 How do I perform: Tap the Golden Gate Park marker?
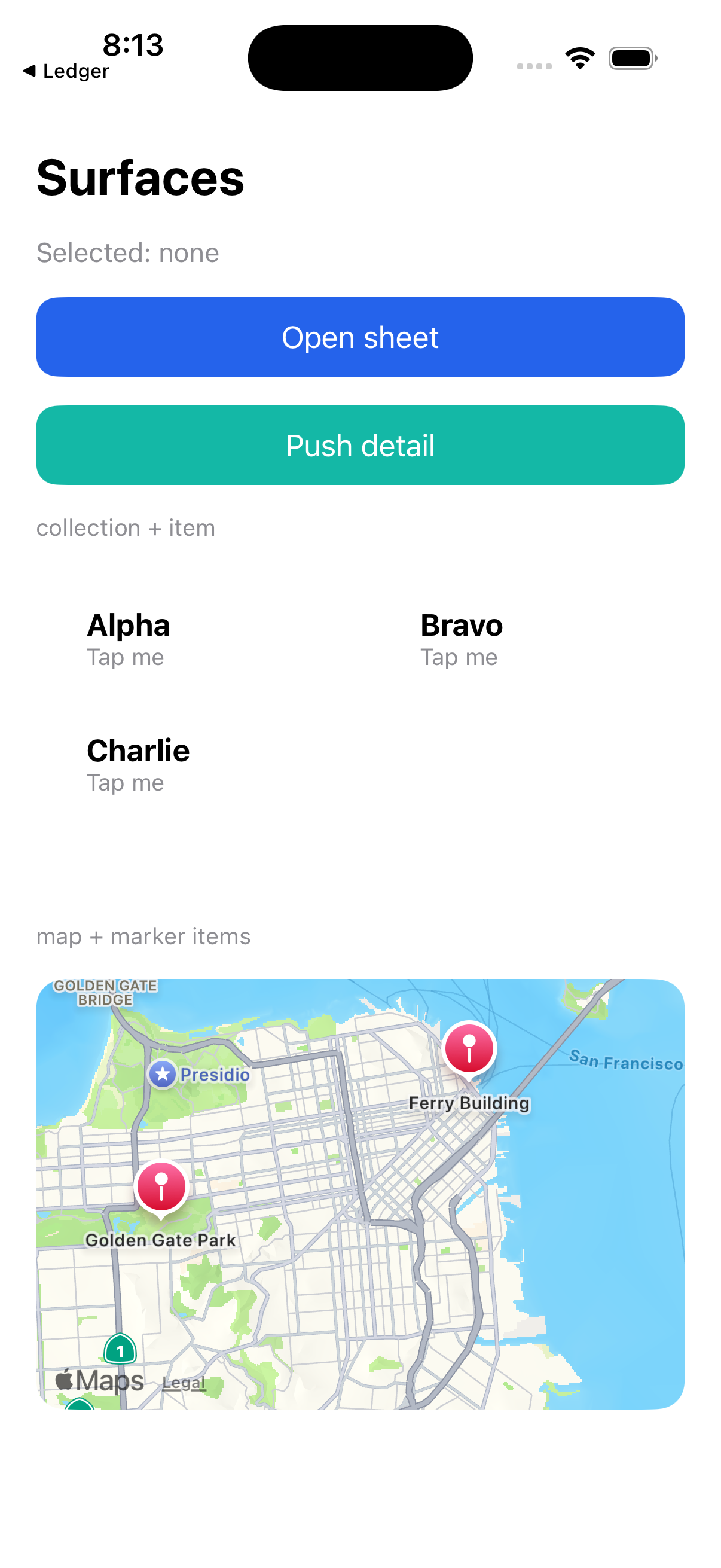[161, 1188]
